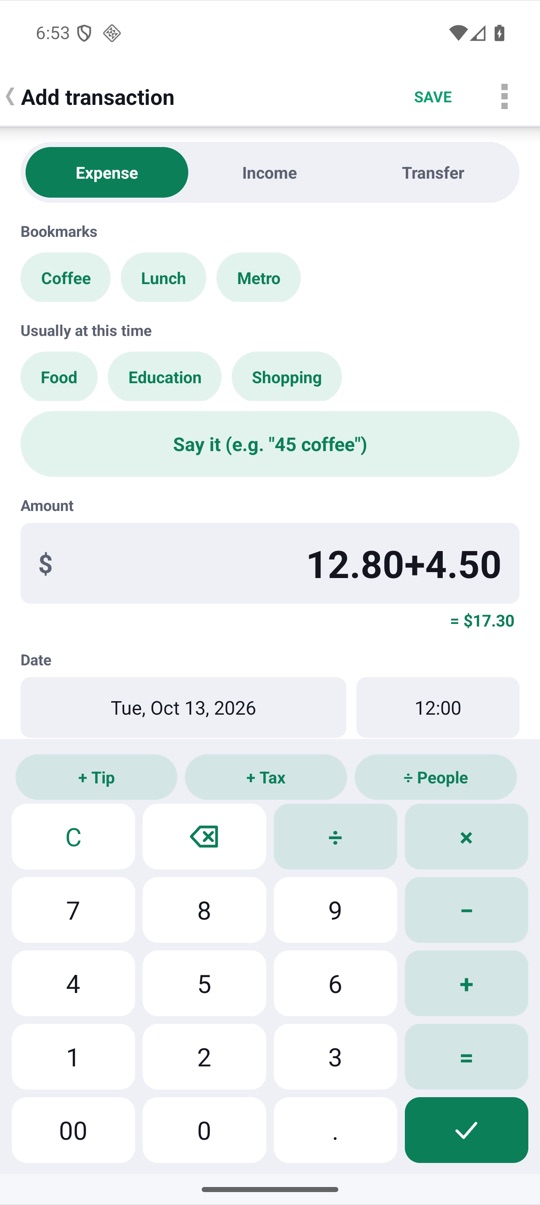Save the transaction
540x1205 pixels.
pyautogui.click(x=433, y=97)
